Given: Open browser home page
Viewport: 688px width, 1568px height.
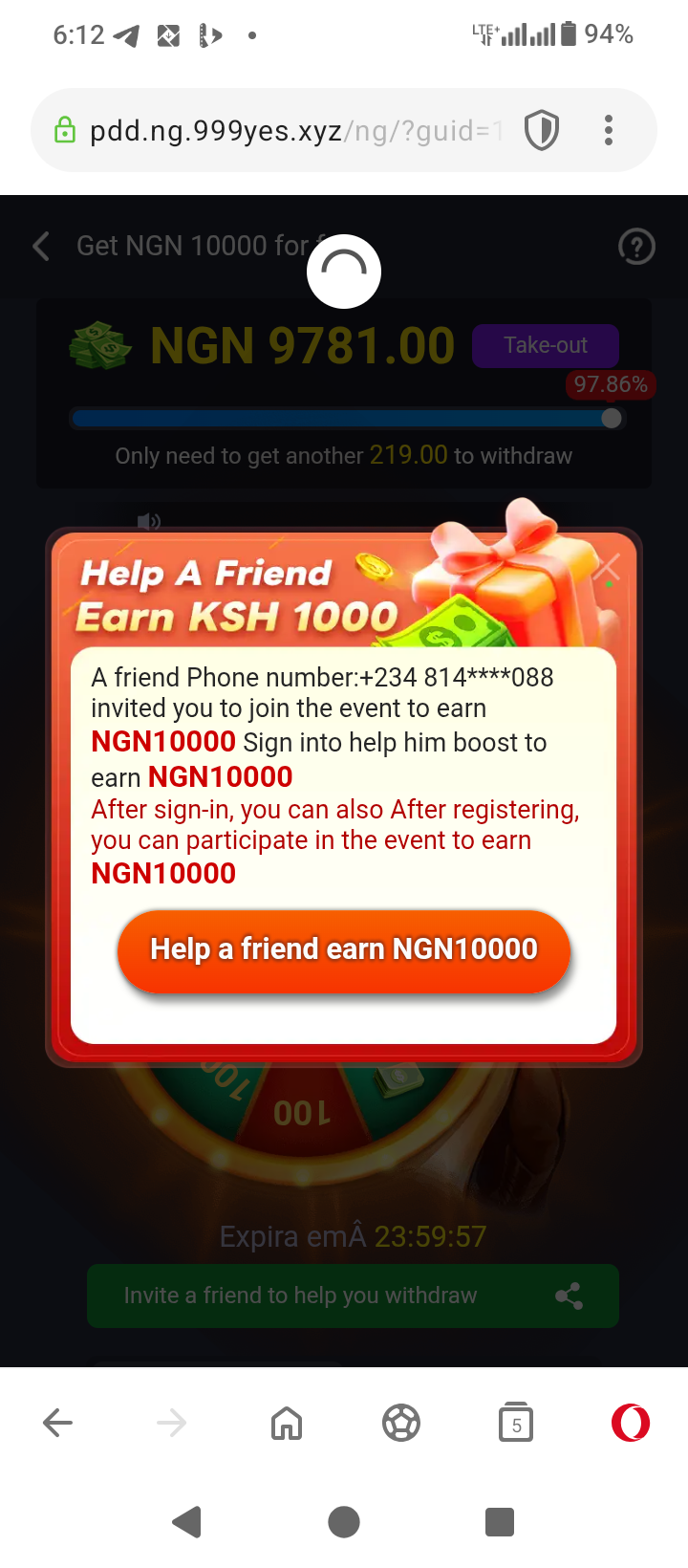Looking at the screenshot, I should pos(287,1423).
